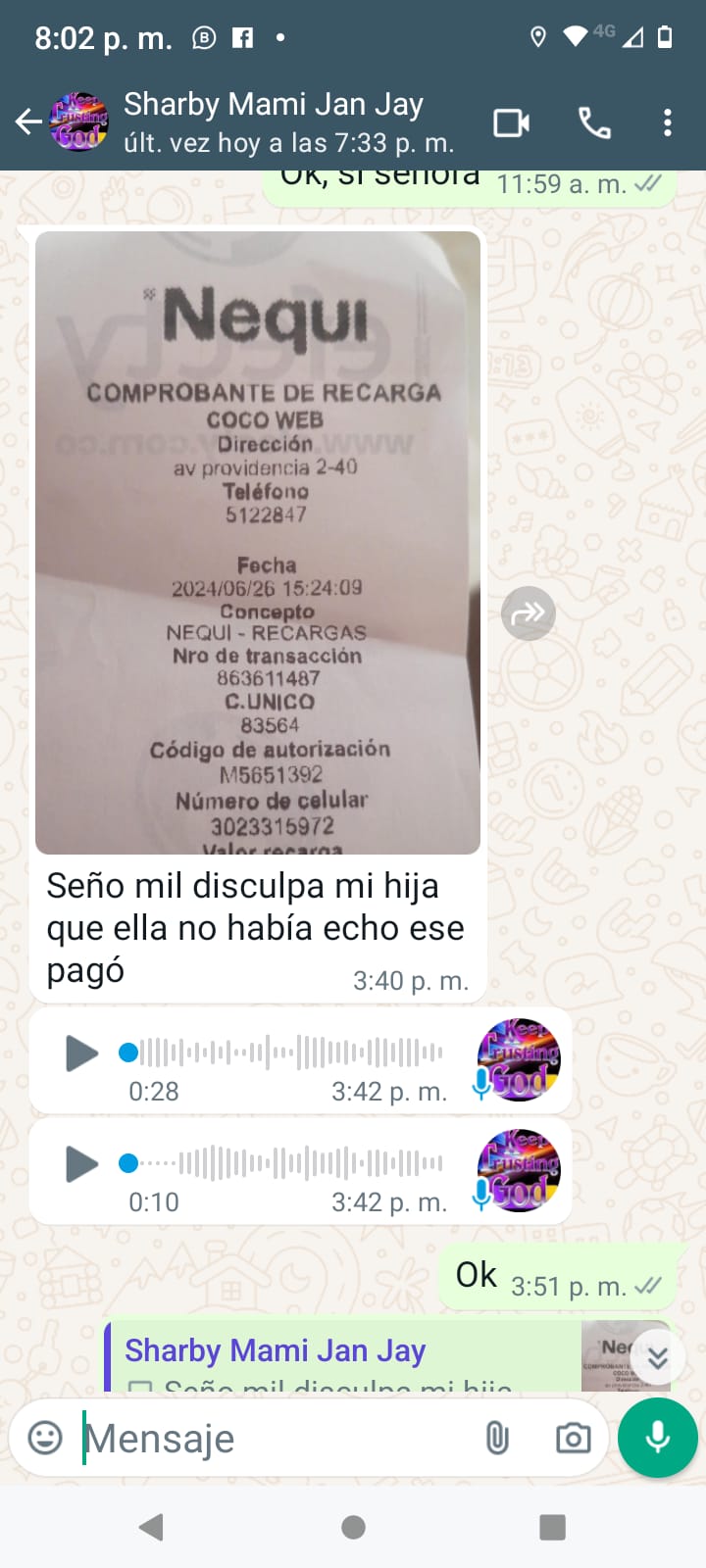Open the Nequi receipt photo
The image size is (706, 1568).
pyautogui.click(x=258, y=542)
